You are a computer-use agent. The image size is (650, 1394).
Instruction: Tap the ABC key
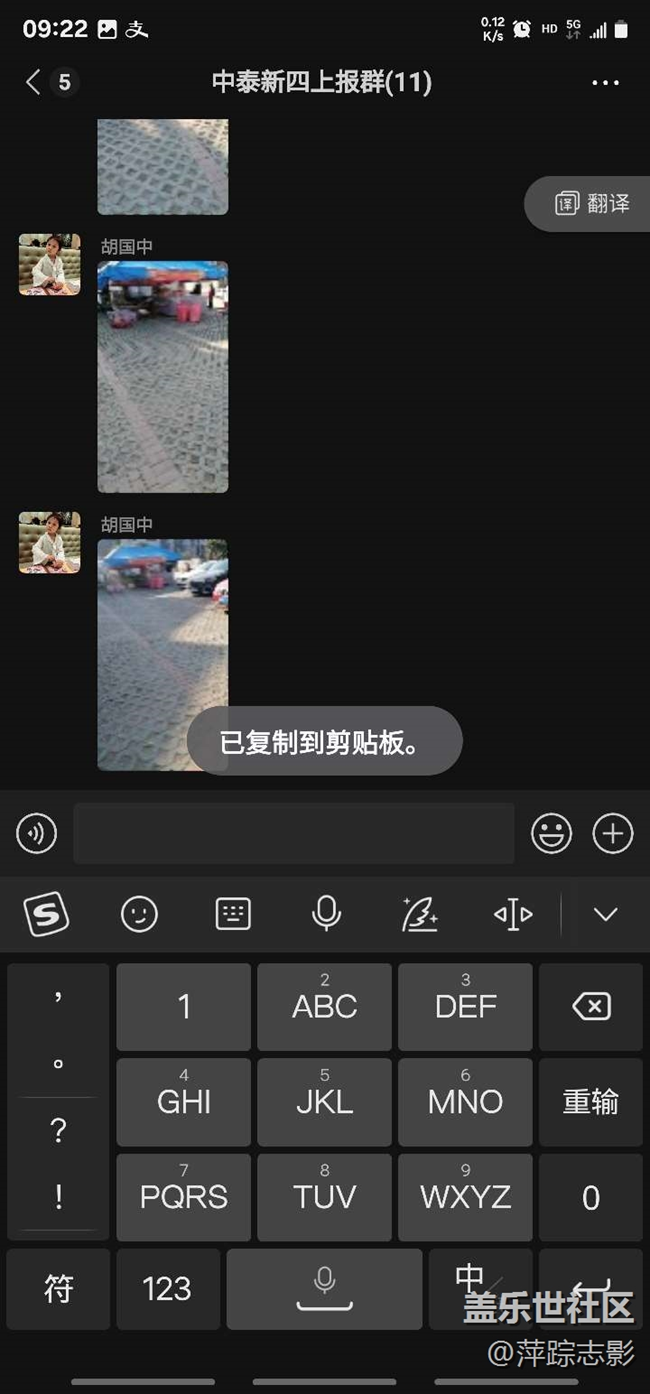[324, 1006]
